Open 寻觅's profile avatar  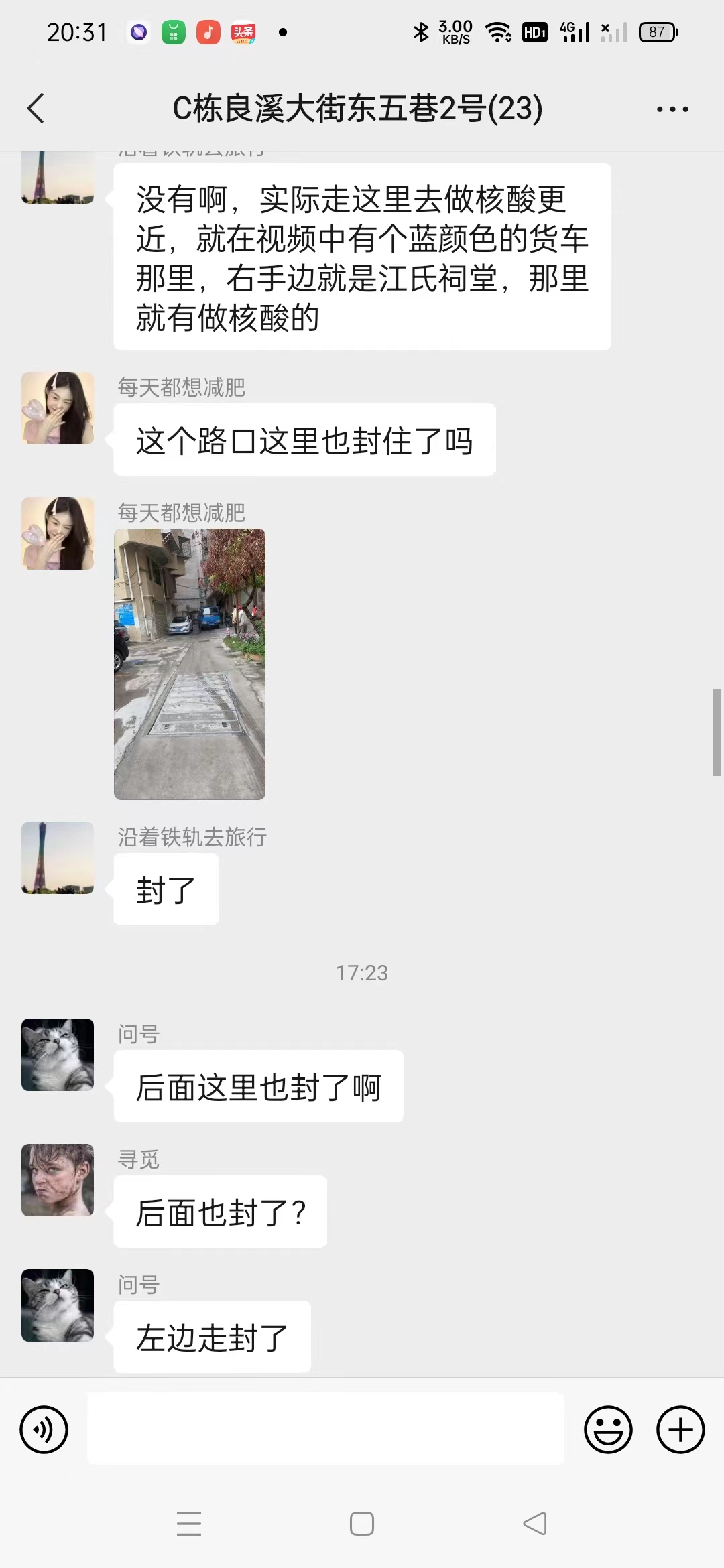57,1181
